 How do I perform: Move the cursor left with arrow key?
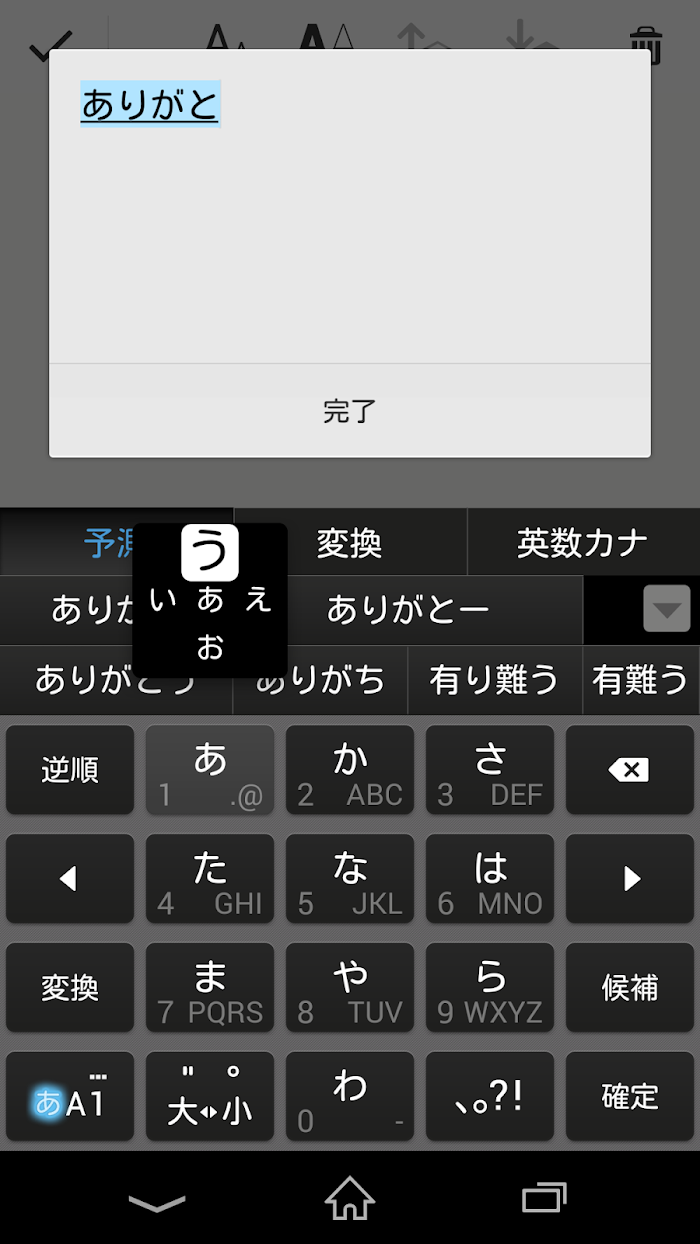70,879
